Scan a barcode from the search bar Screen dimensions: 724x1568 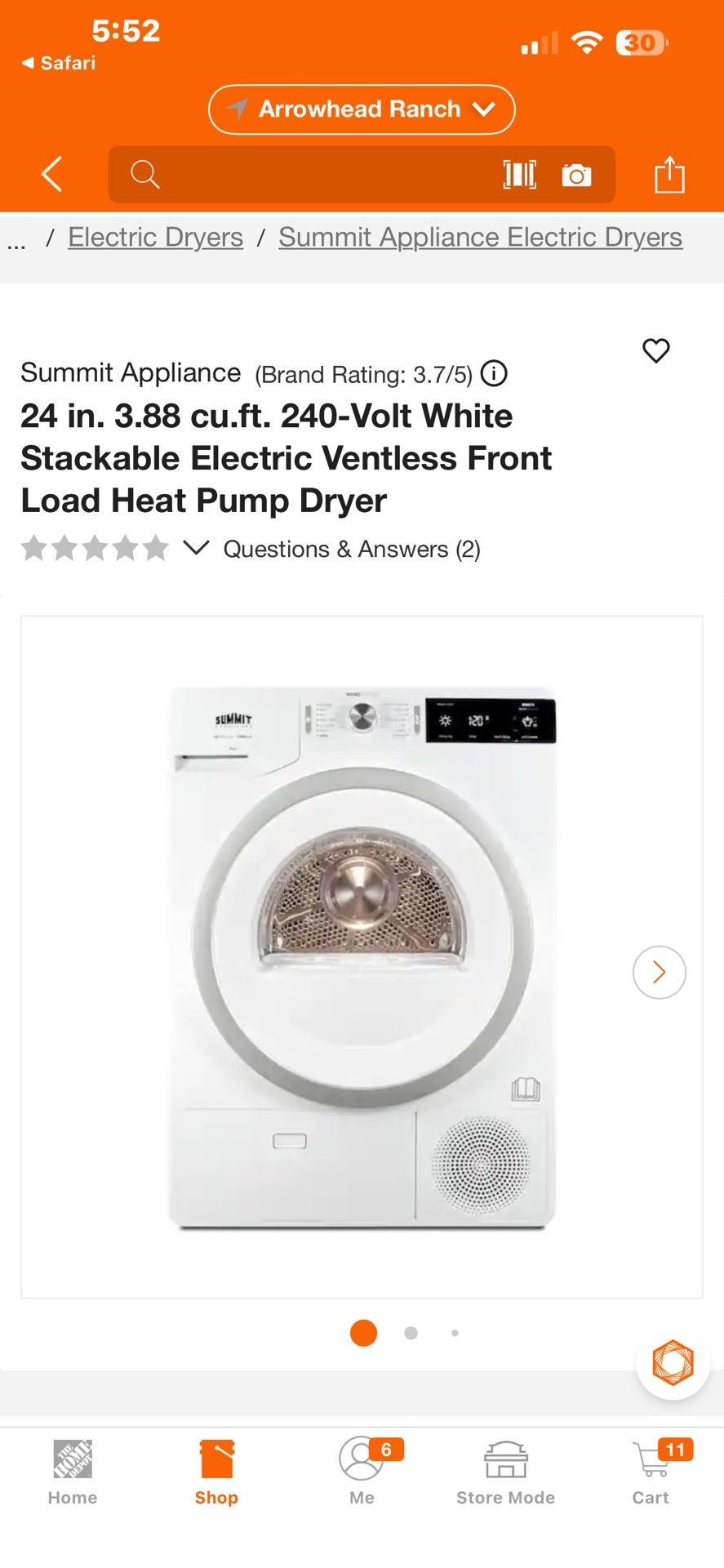coord(519,174)
